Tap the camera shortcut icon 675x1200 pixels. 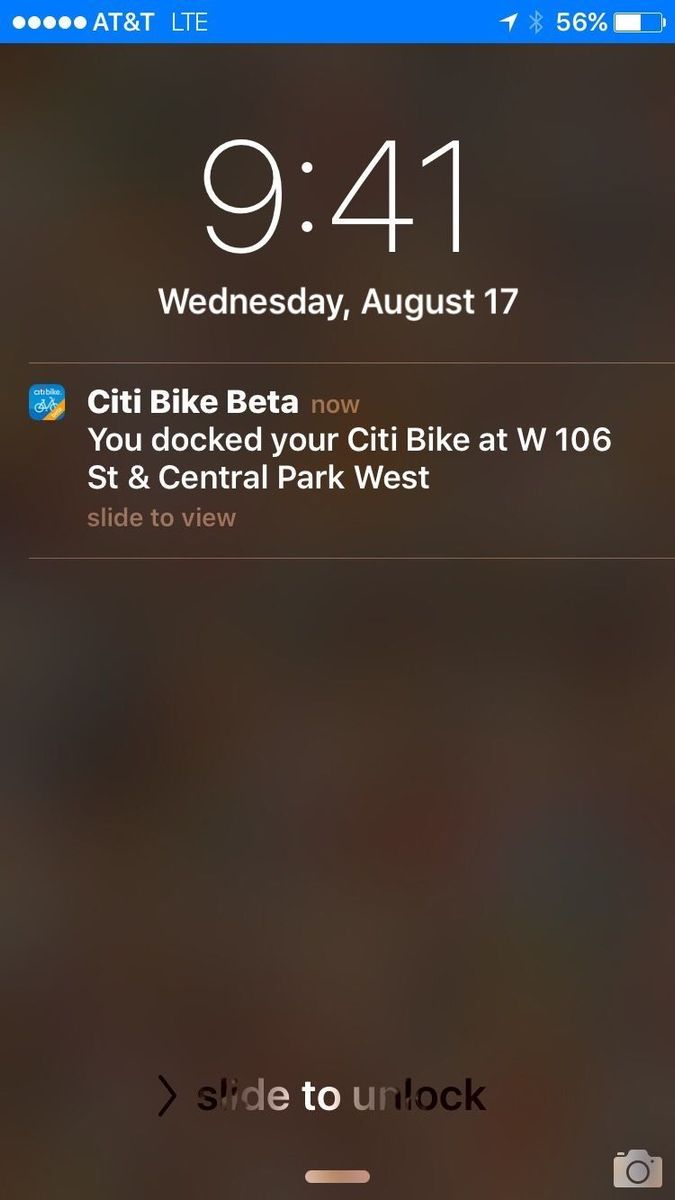[x=637, y=1168]
